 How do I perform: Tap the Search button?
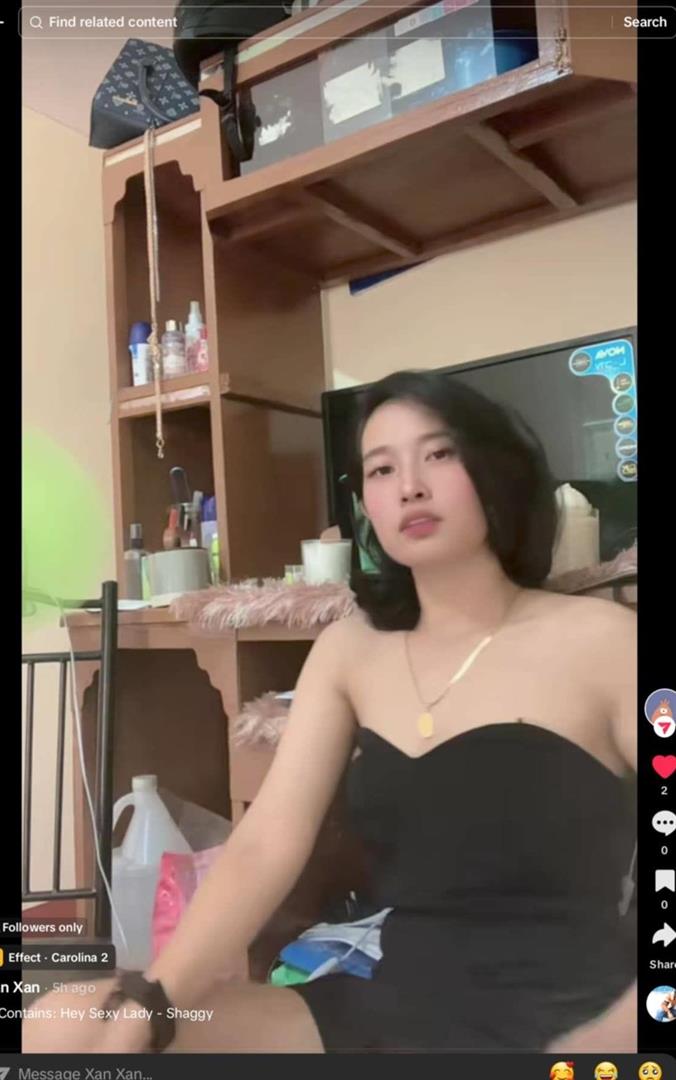[644, 21]
